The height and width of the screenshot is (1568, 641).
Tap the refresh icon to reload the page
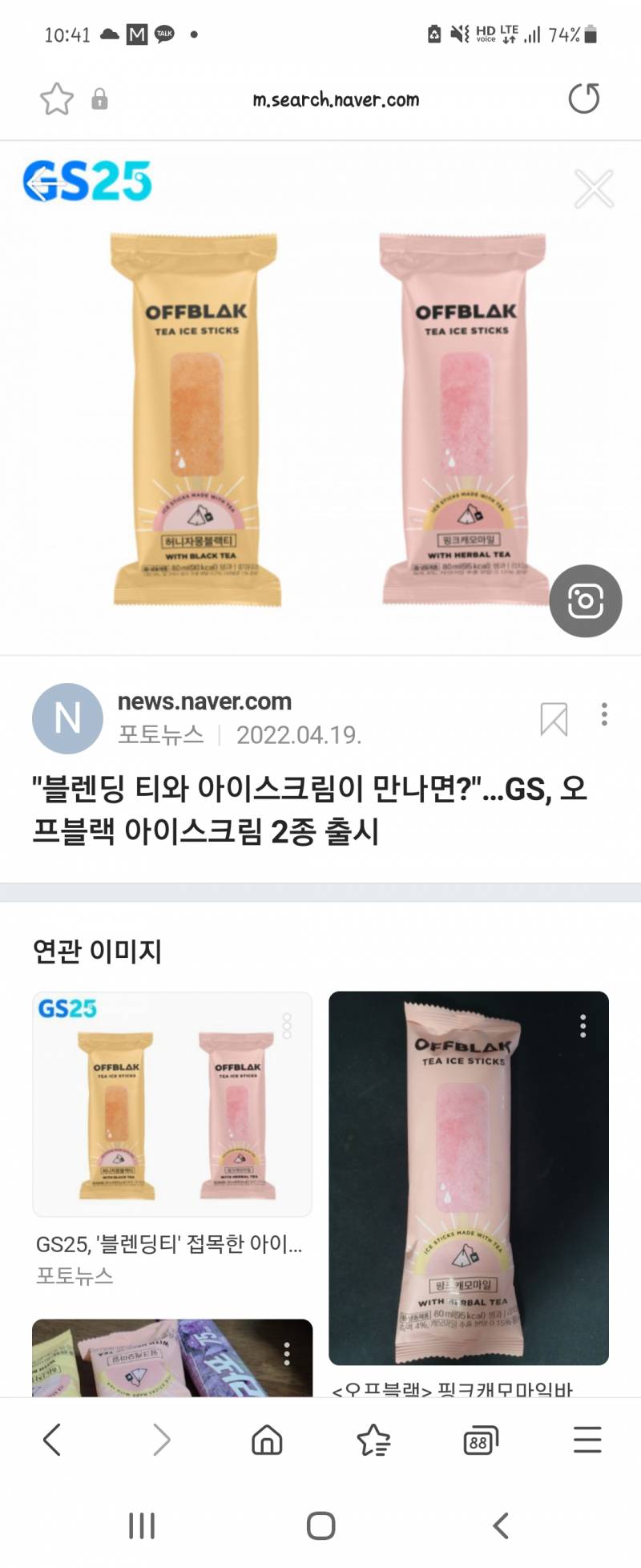pyautogui.click(x=585, y=99)
